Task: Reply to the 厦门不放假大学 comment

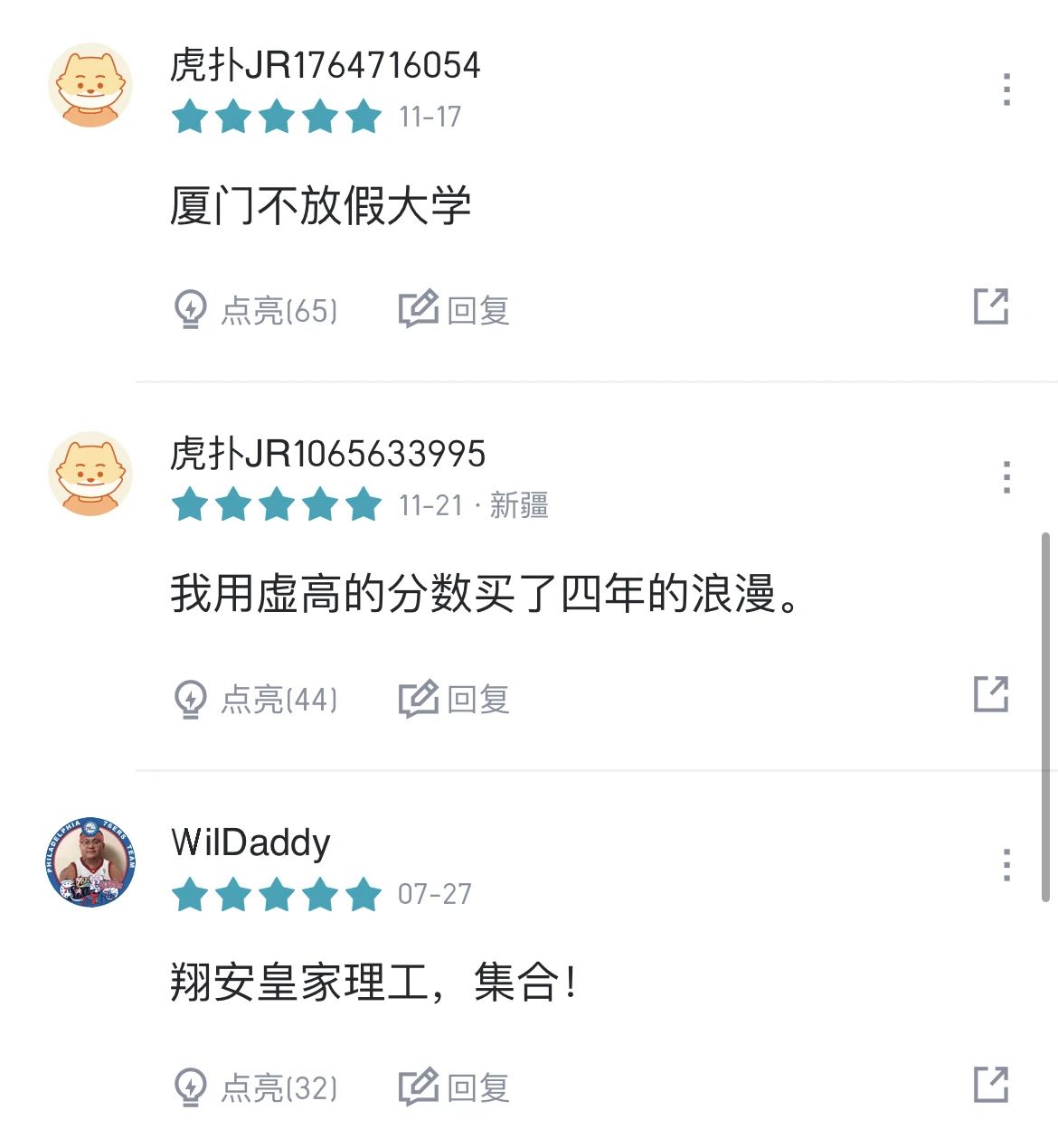Action: (454, 310)
